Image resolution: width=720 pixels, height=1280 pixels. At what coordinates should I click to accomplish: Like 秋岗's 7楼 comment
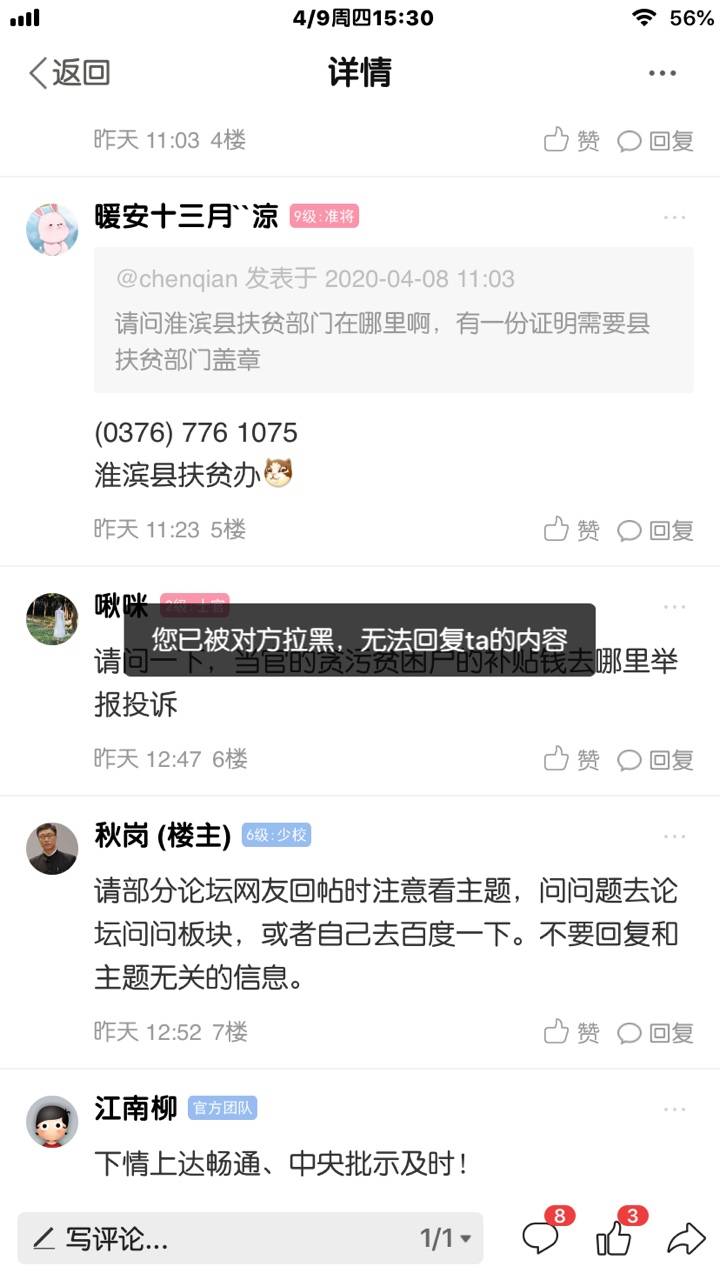572,1032
